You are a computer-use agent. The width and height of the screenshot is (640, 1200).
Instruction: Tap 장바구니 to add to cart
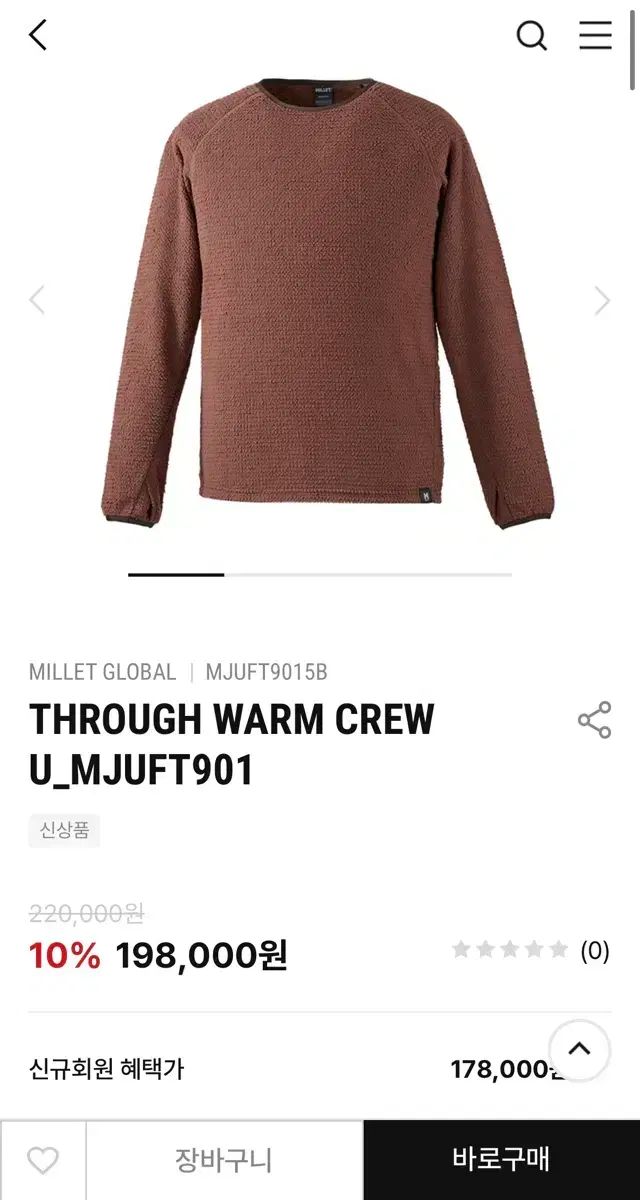[x=224, y=1160]
